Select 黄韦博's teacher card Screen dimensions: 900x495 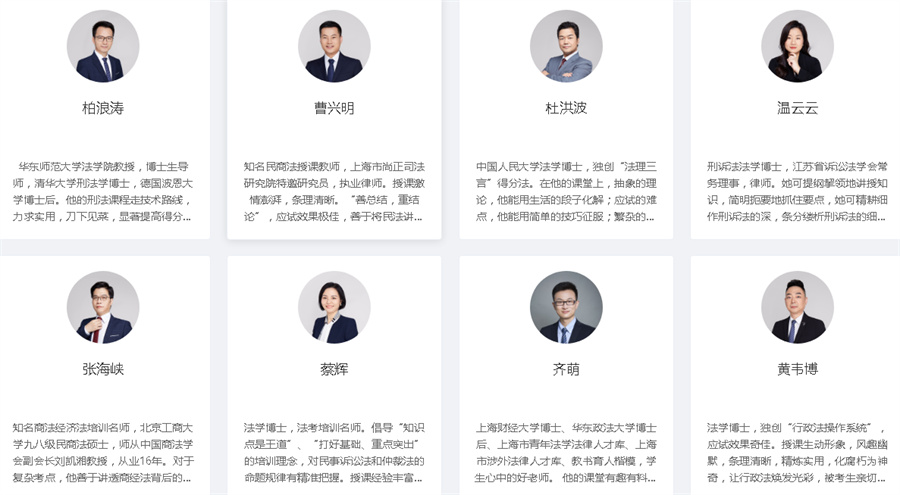pos(797,369)
